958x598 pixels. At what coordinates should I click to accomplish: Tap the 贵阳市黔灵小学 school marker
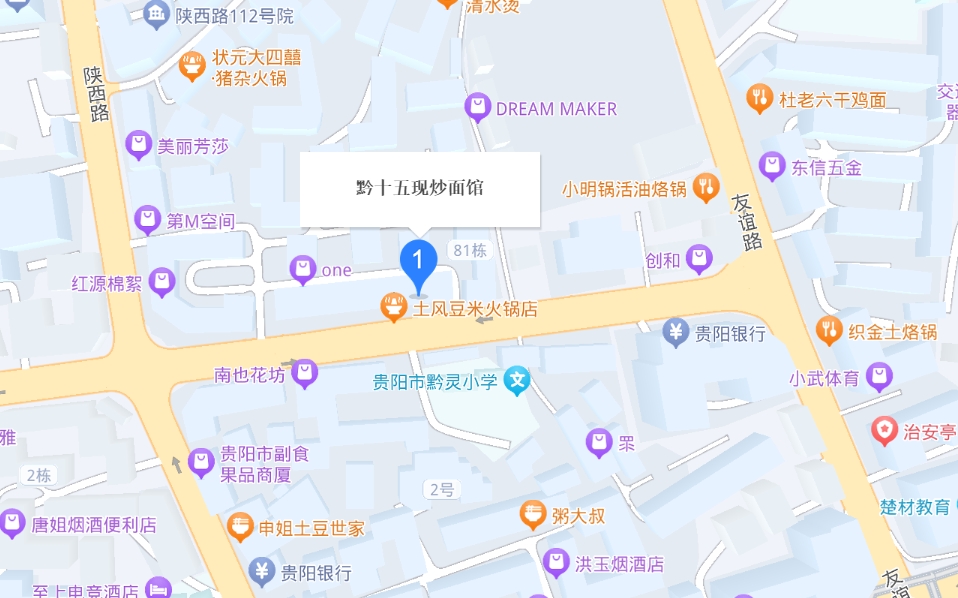(x=516, y=380)
